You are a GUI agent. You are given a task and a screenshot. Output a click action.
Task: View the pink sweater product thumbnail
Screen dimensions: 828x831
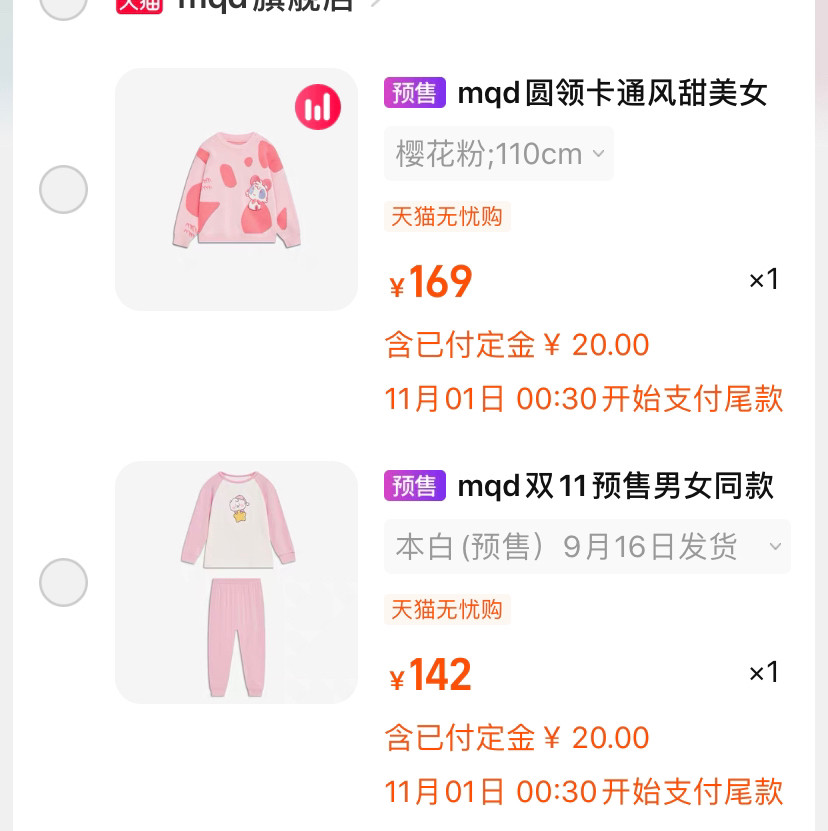(236, 189)
